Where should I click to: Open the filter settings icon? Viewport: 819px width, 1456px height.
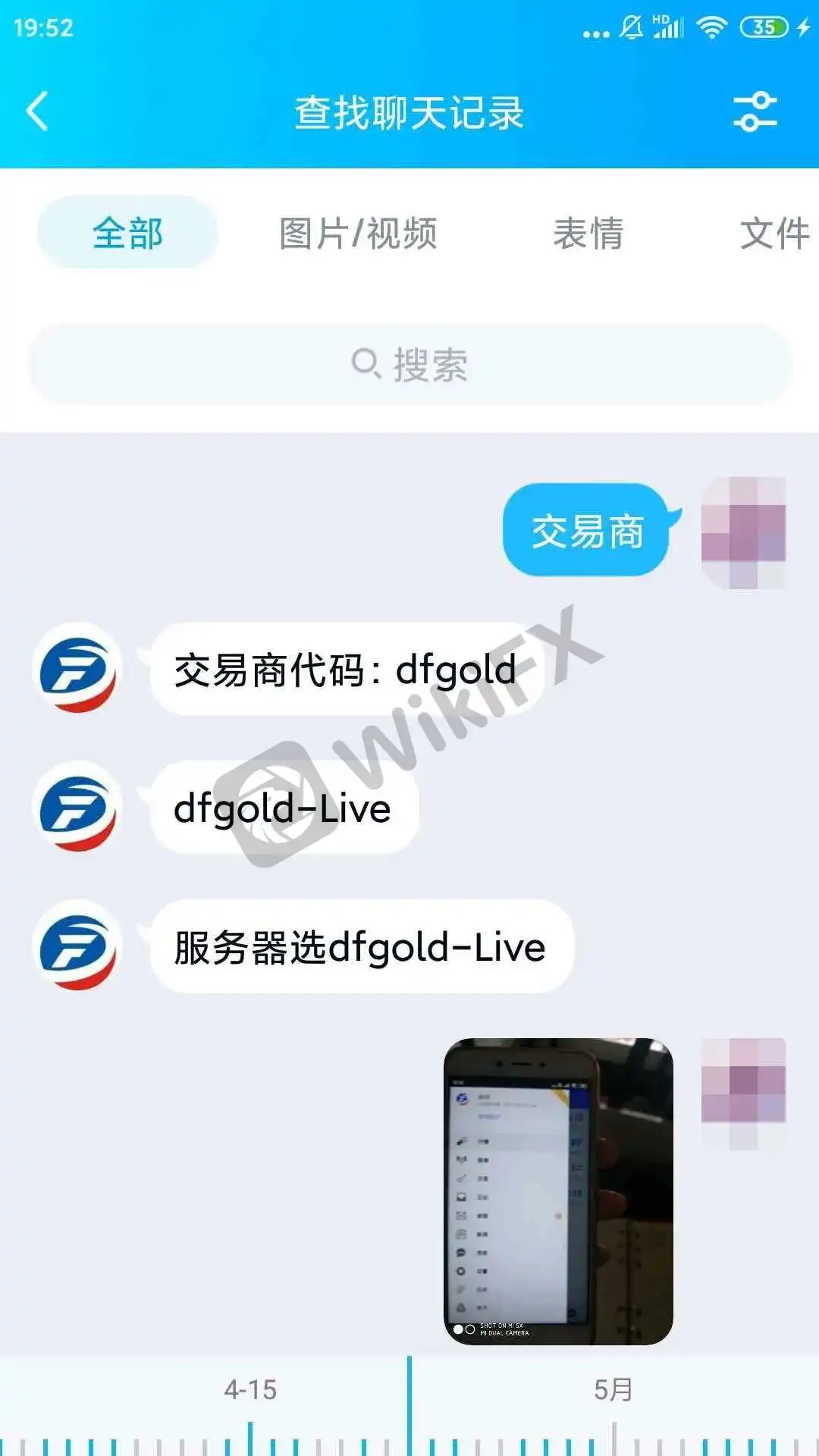pos(755,111)
